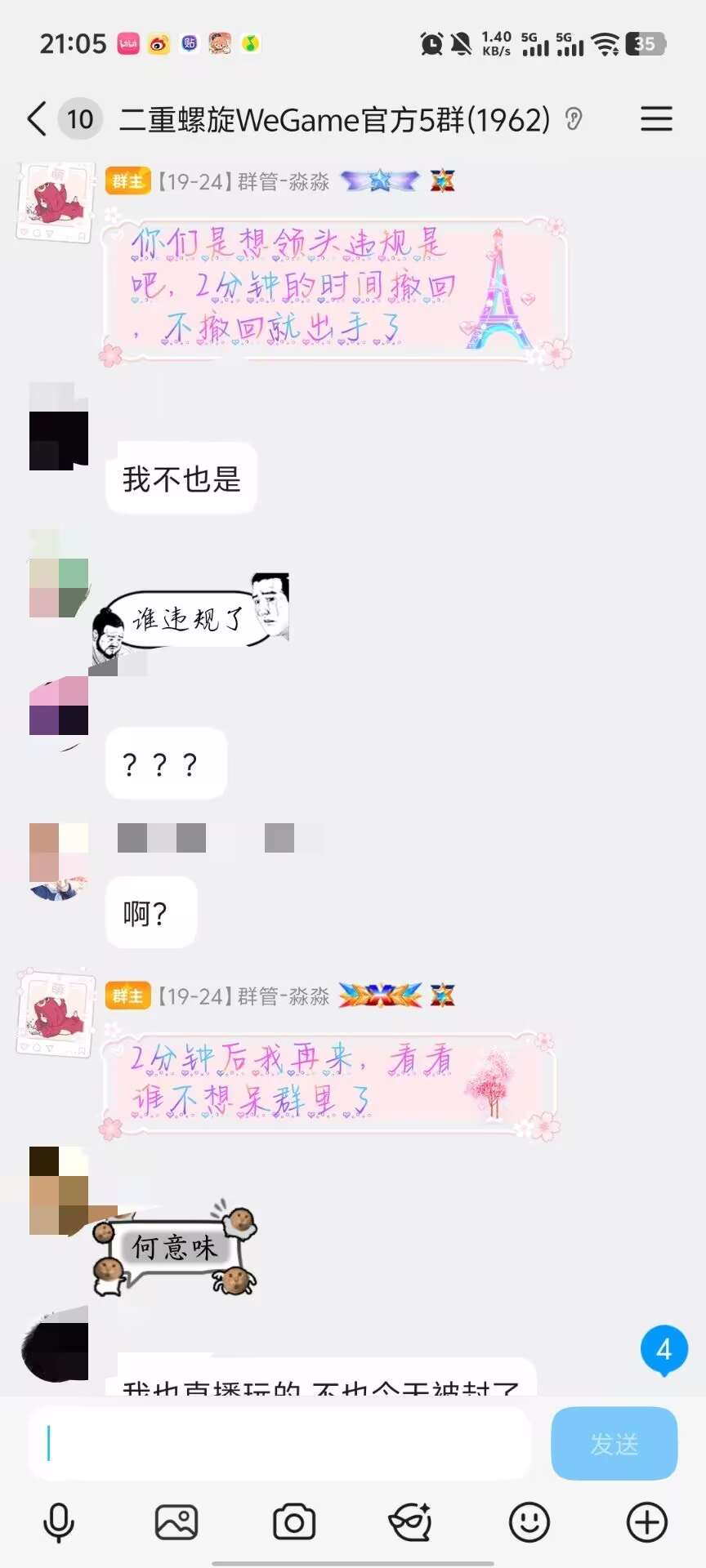
Task: Open the photo gallery picker
Action: tap(176, 1522)
